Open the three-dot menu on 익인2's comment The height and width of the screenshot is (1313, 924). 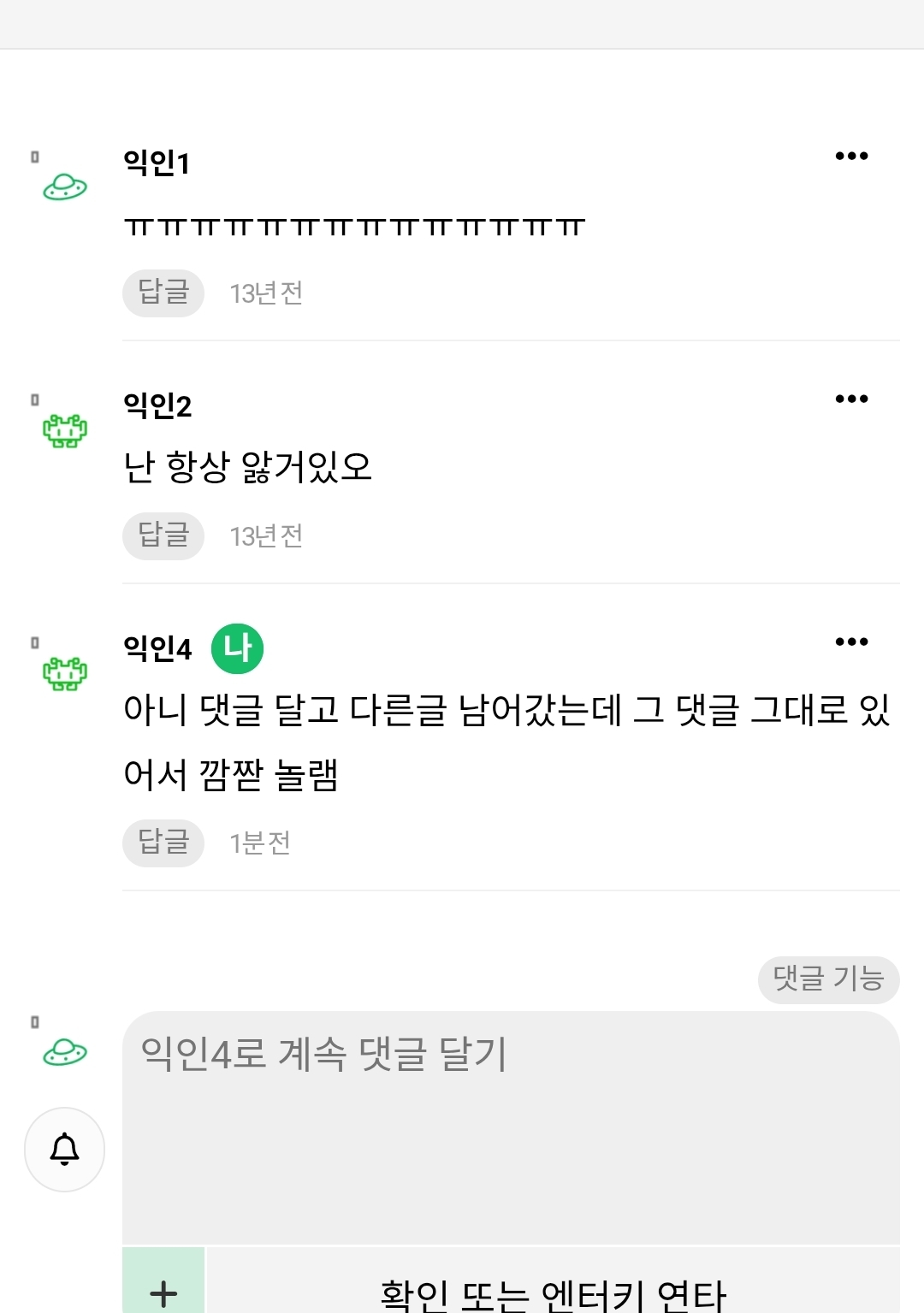(851, 398)
